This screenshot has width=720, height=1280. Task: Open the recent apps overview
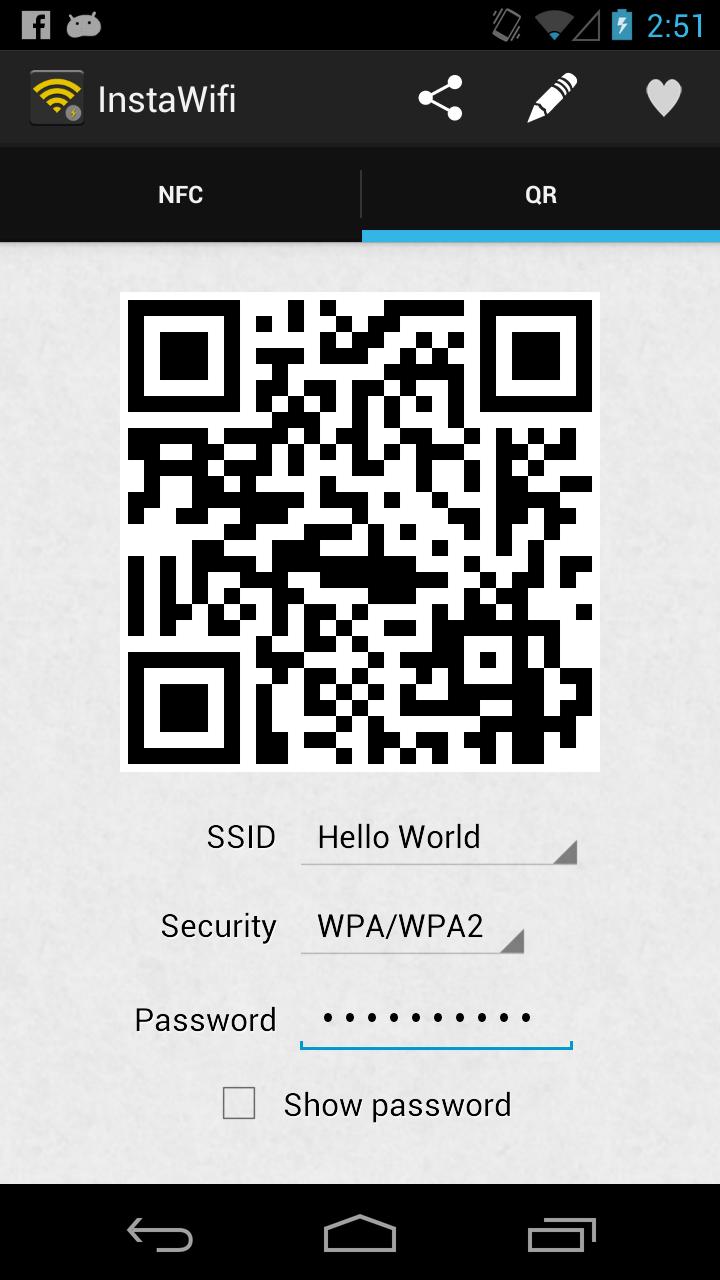point(561,1235)
